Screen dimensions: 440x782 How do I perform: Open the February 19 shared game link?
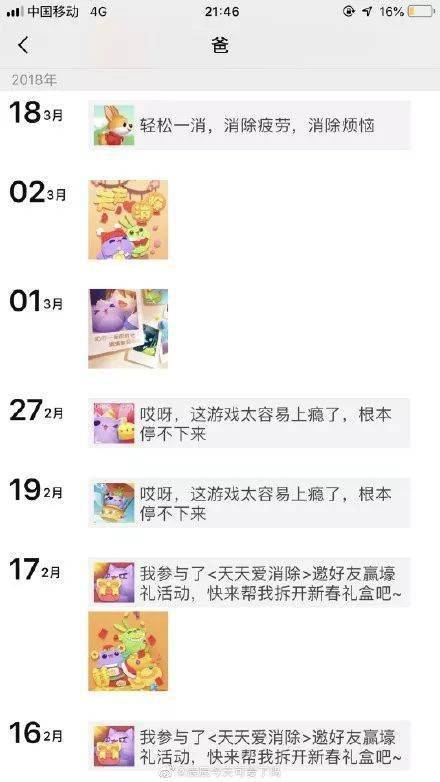pos(249,503)
